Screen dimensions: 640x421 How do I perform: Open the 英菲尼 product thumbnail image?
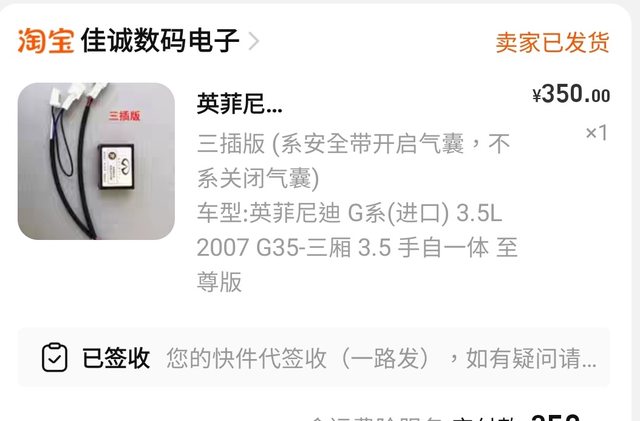[96, 160]
